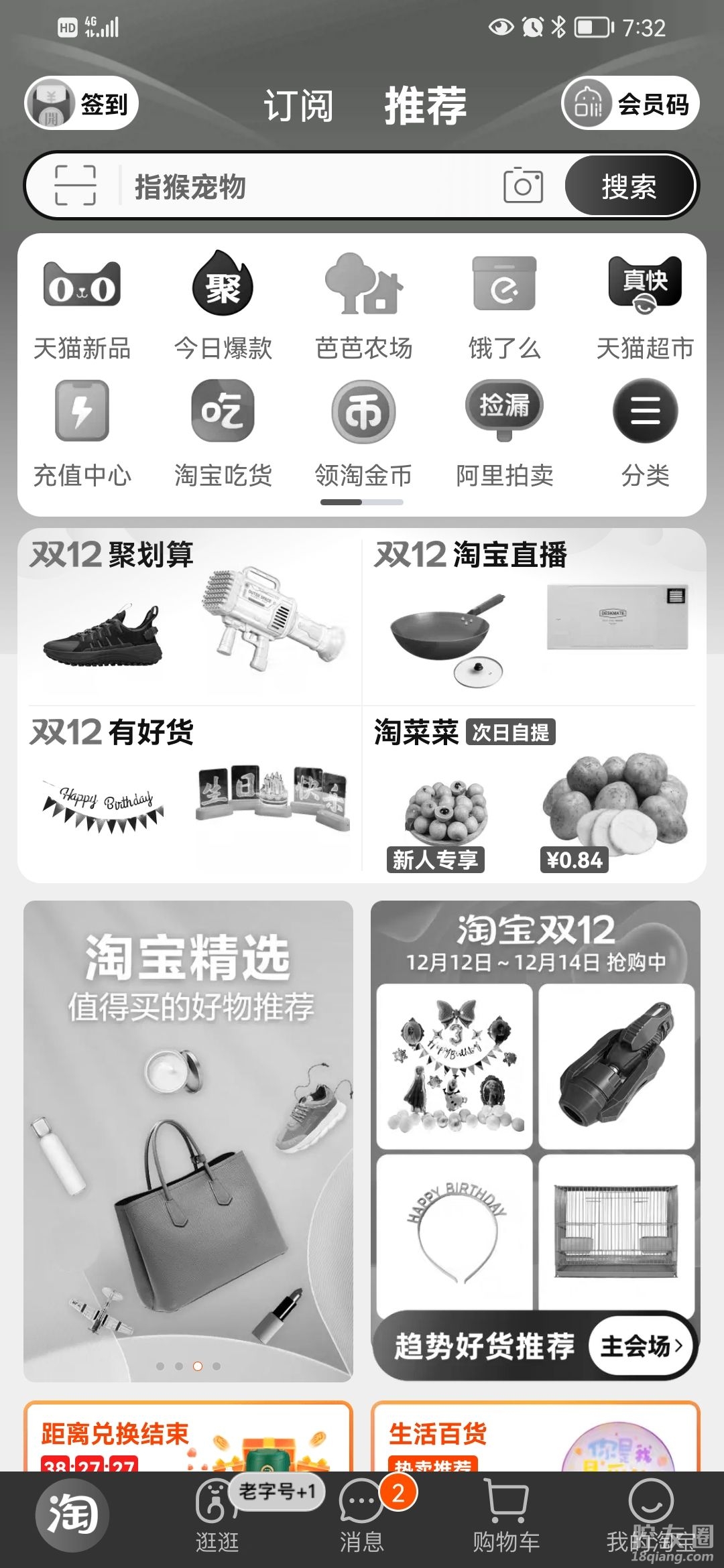
Task: Tap the 搜索 search button
Action: tap(629, 186)
